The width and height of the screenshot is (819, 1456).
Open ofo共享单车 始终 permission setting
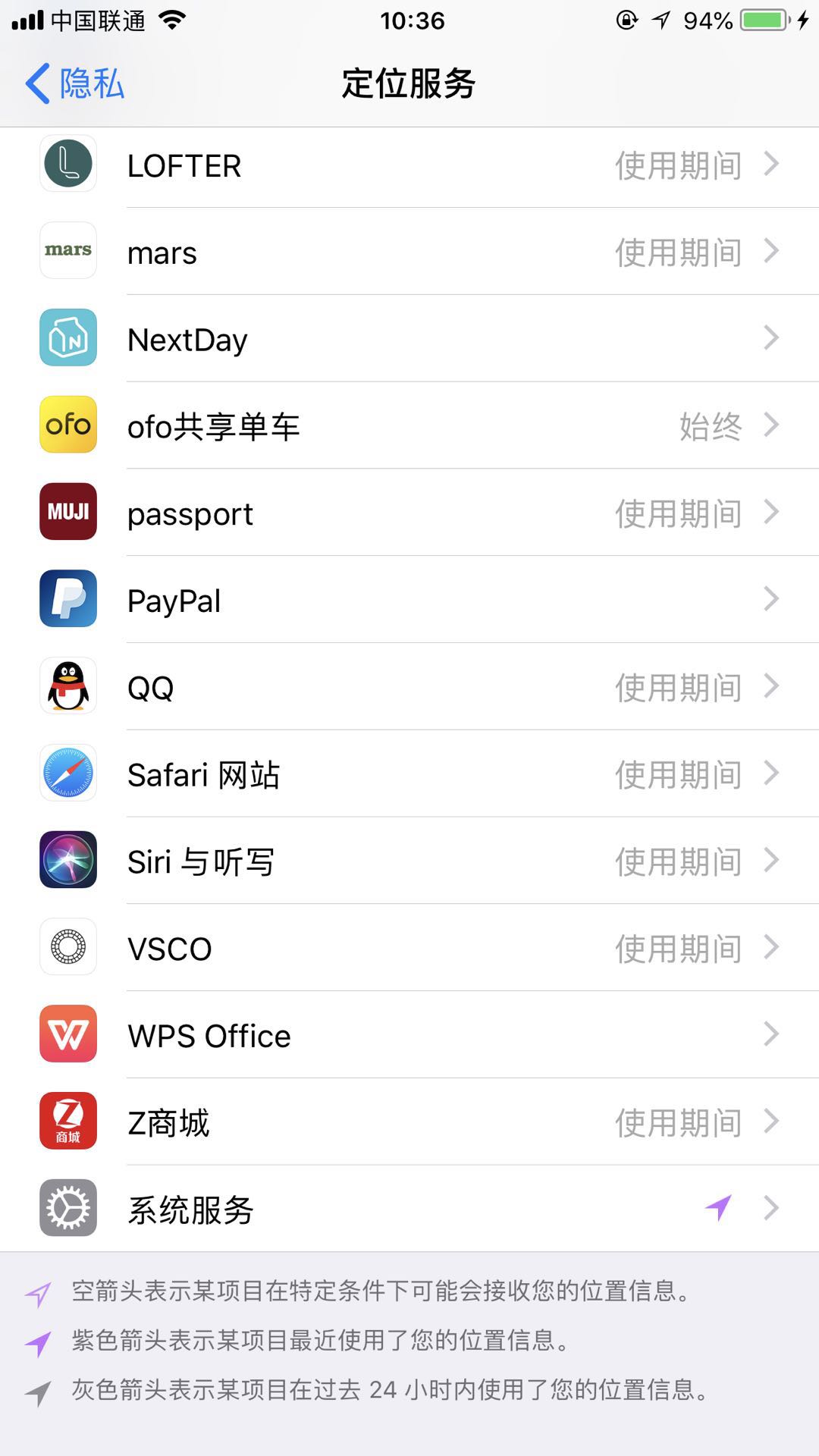pyautogui.click(x=711, y=425)
